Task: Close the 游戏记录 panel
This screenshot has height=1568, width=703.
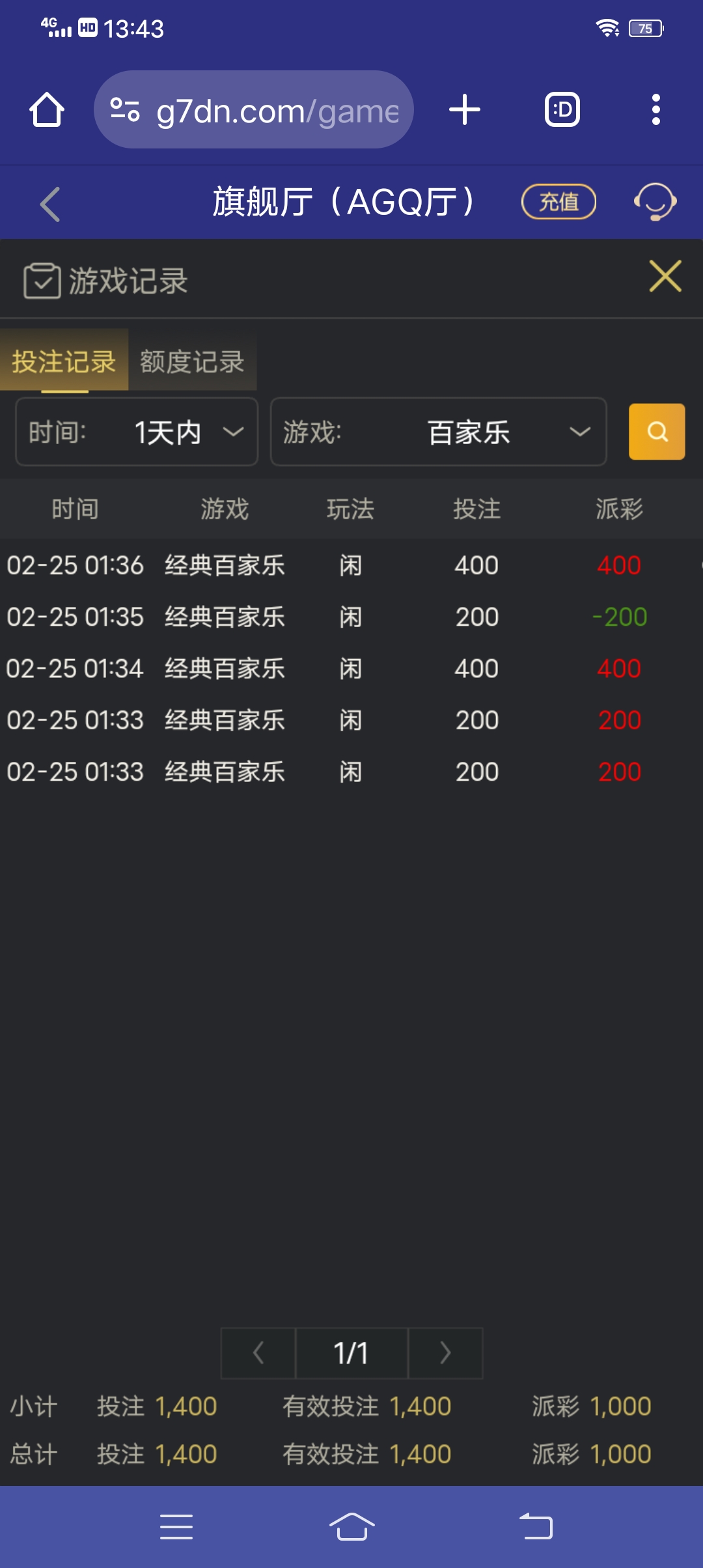Action: coord(665,276)
